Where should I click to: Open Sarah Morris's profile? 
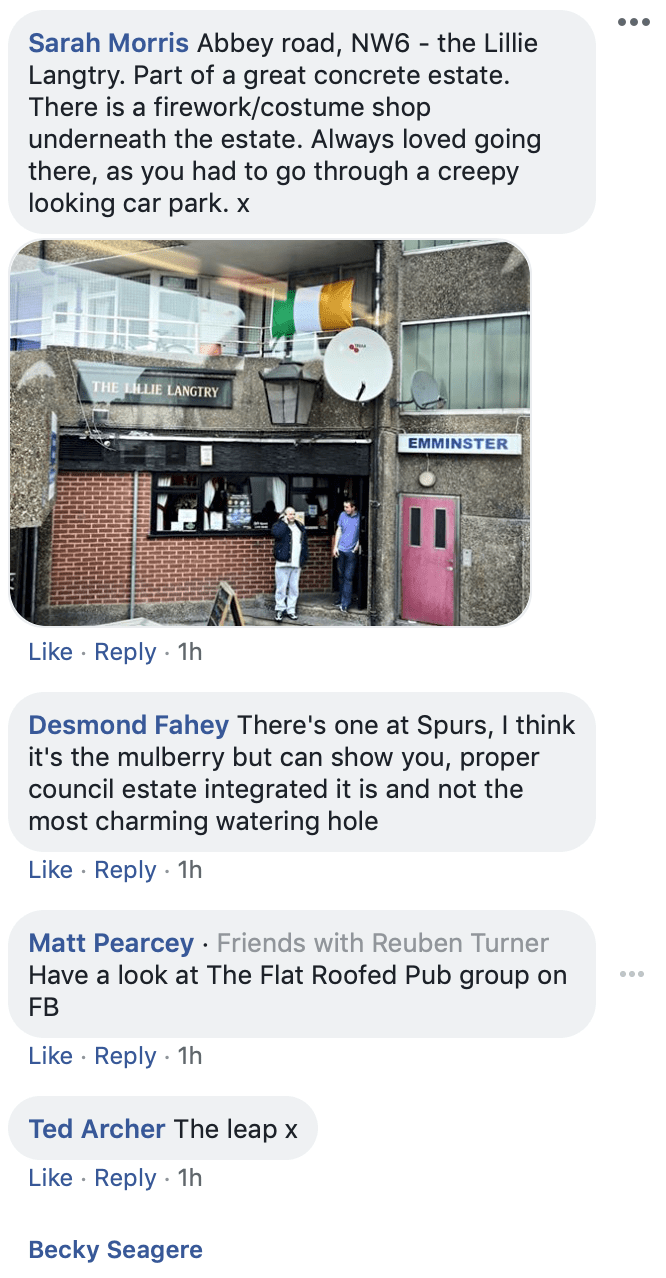pyautogui.click(x=108, y=43)
